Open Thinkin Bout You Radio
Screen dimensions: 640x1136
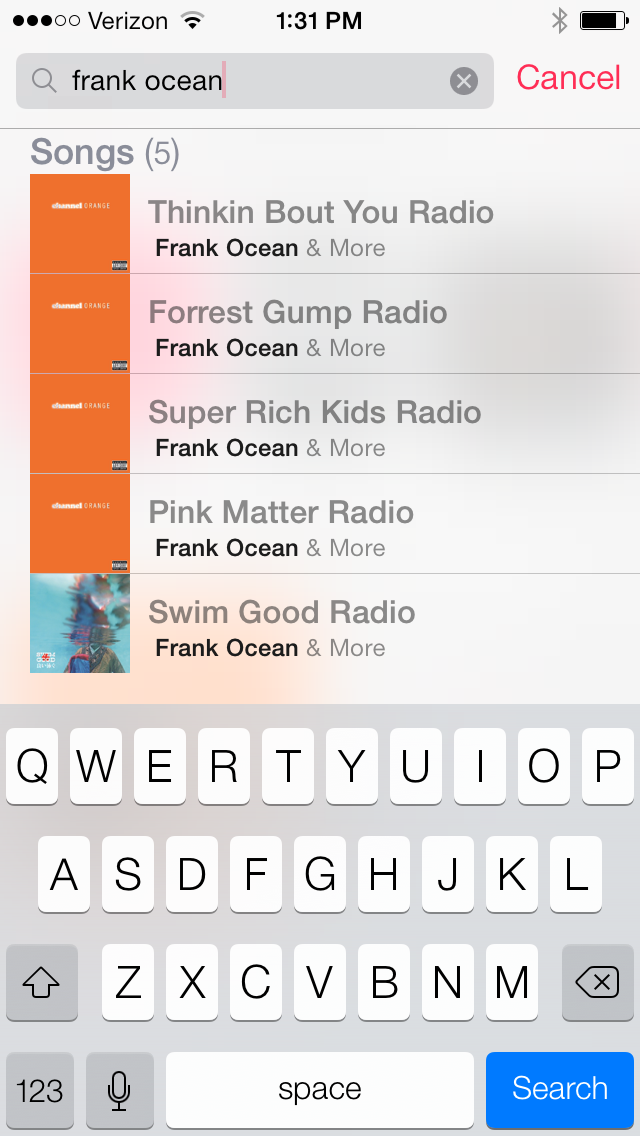(320, 224)
